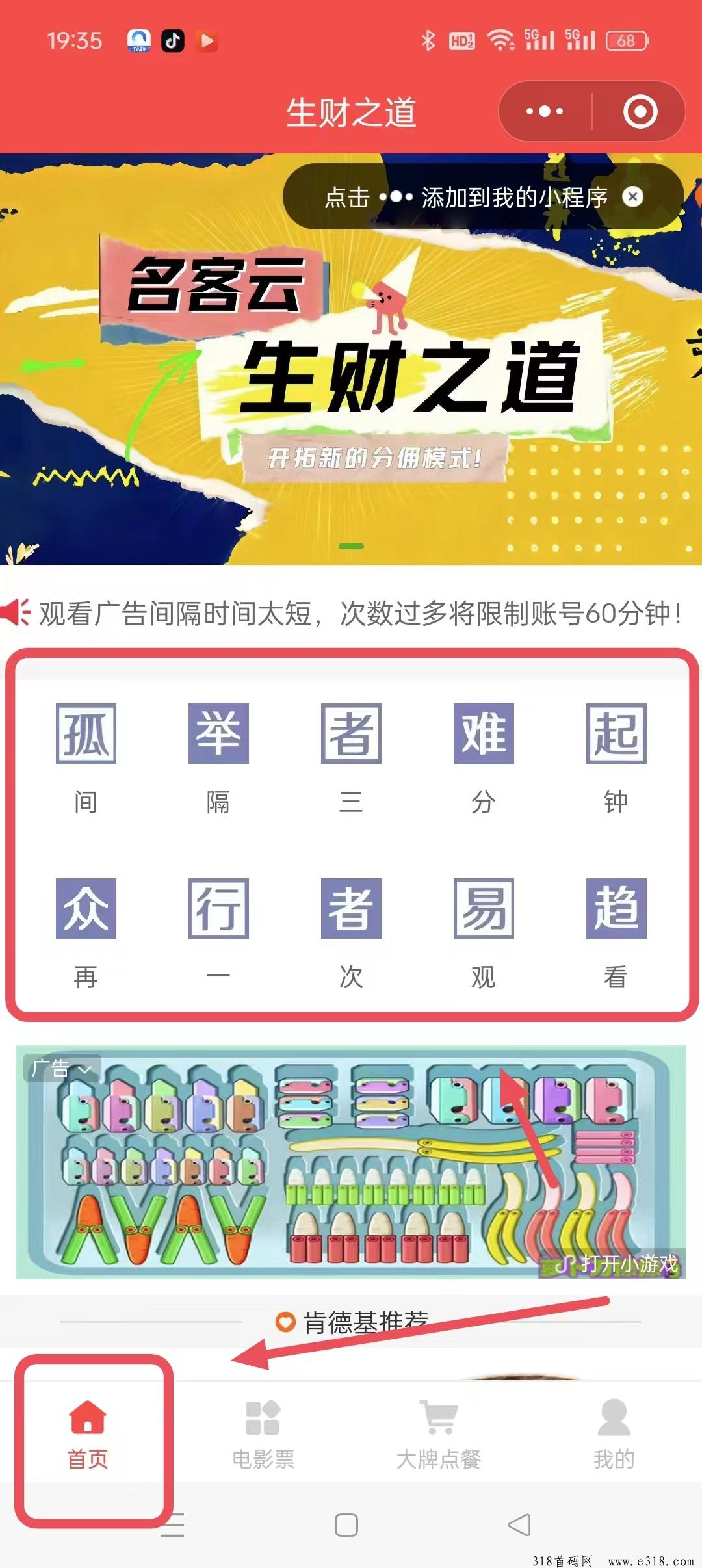Switch to the 大牌点餐 tab
Image resolution: width=702 pixels, height=1568 pixels.
439,1434
